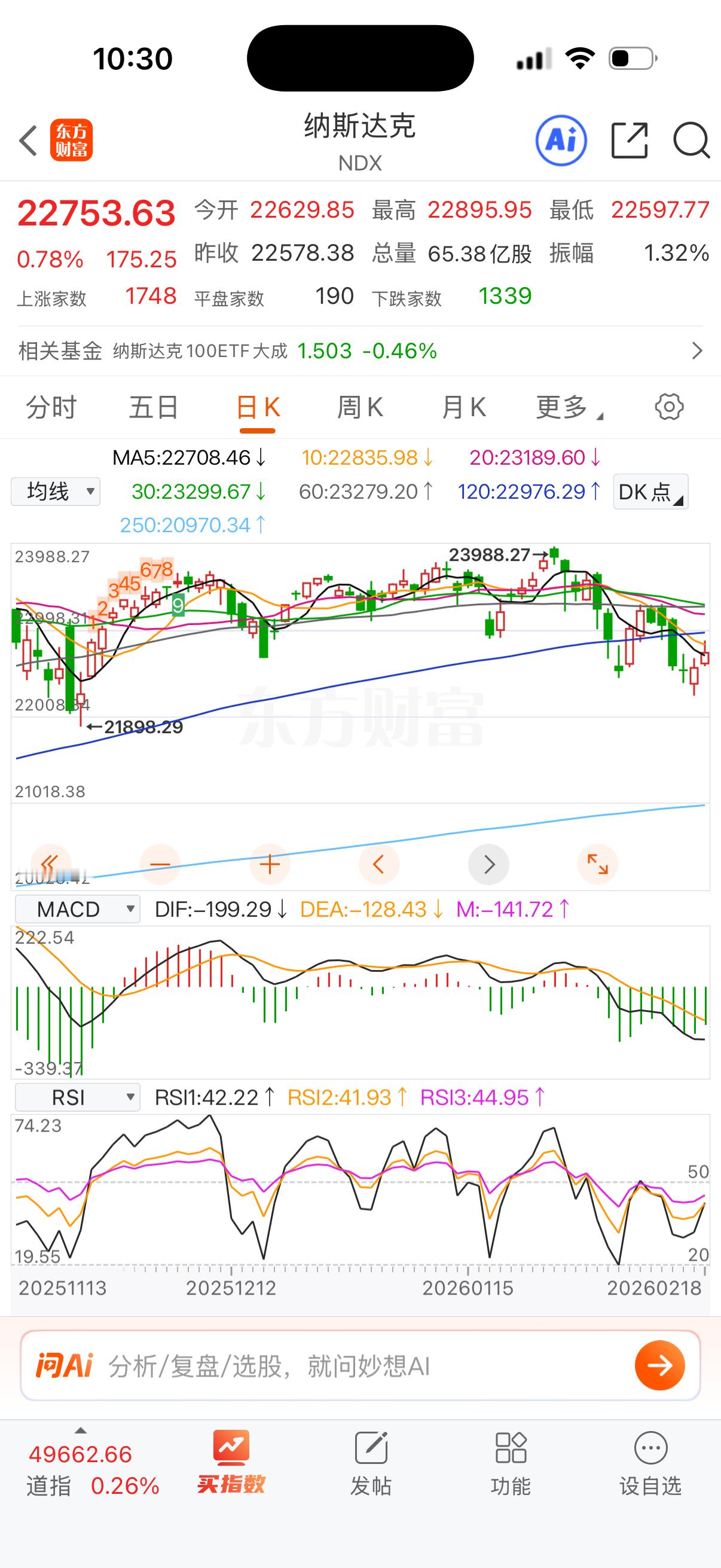721x1568 pixels.
Task: Open 更多 chart period menu
Action: [563, 407]
